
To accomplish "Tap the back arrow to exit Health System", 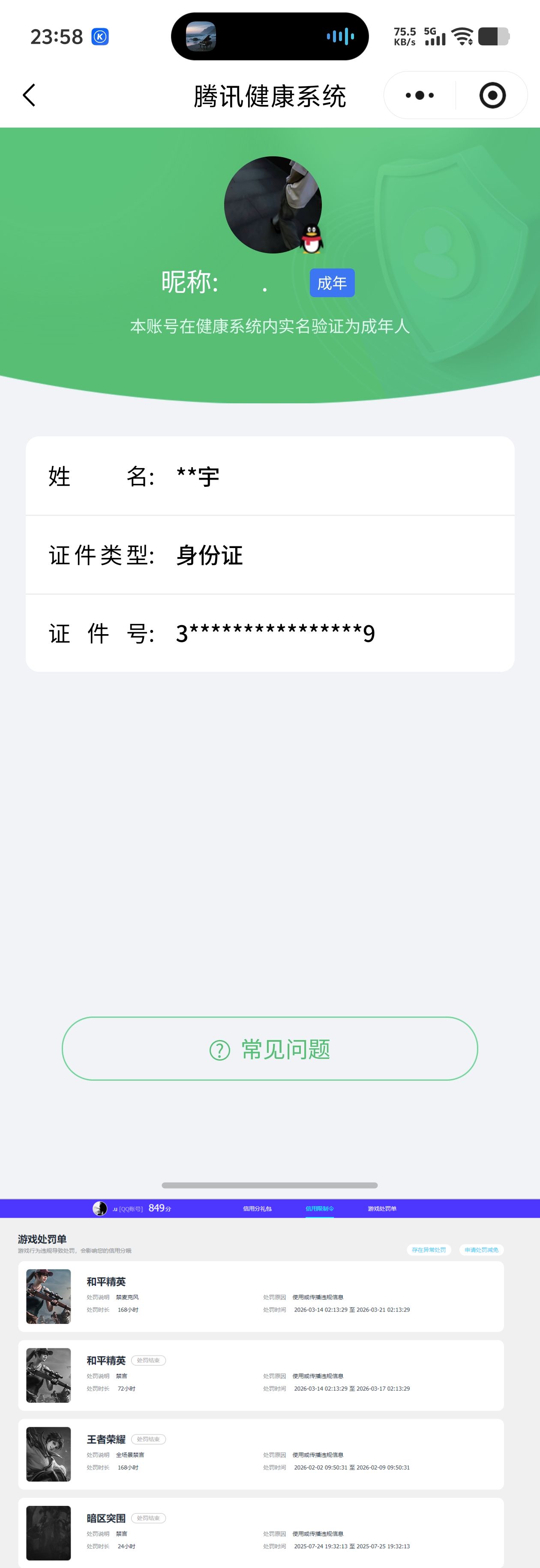I will tap(29, 95).
